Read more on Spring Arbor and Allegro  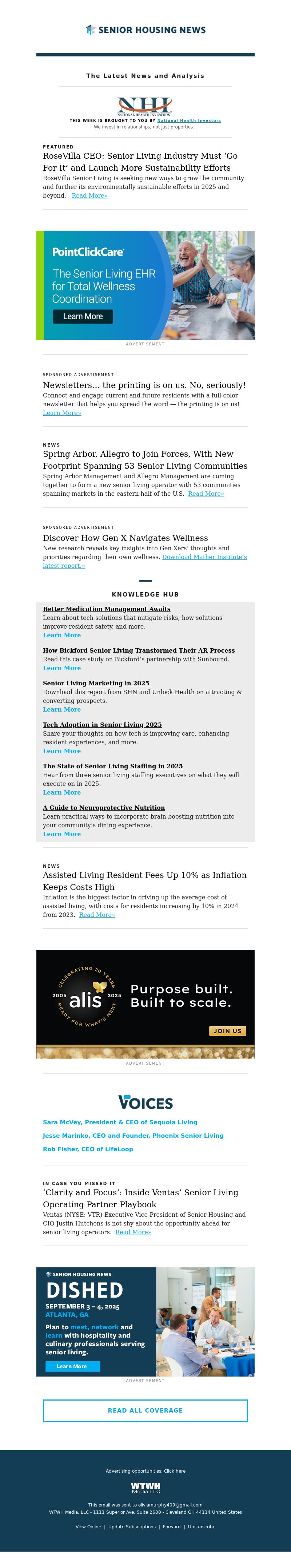coord(206,494)
